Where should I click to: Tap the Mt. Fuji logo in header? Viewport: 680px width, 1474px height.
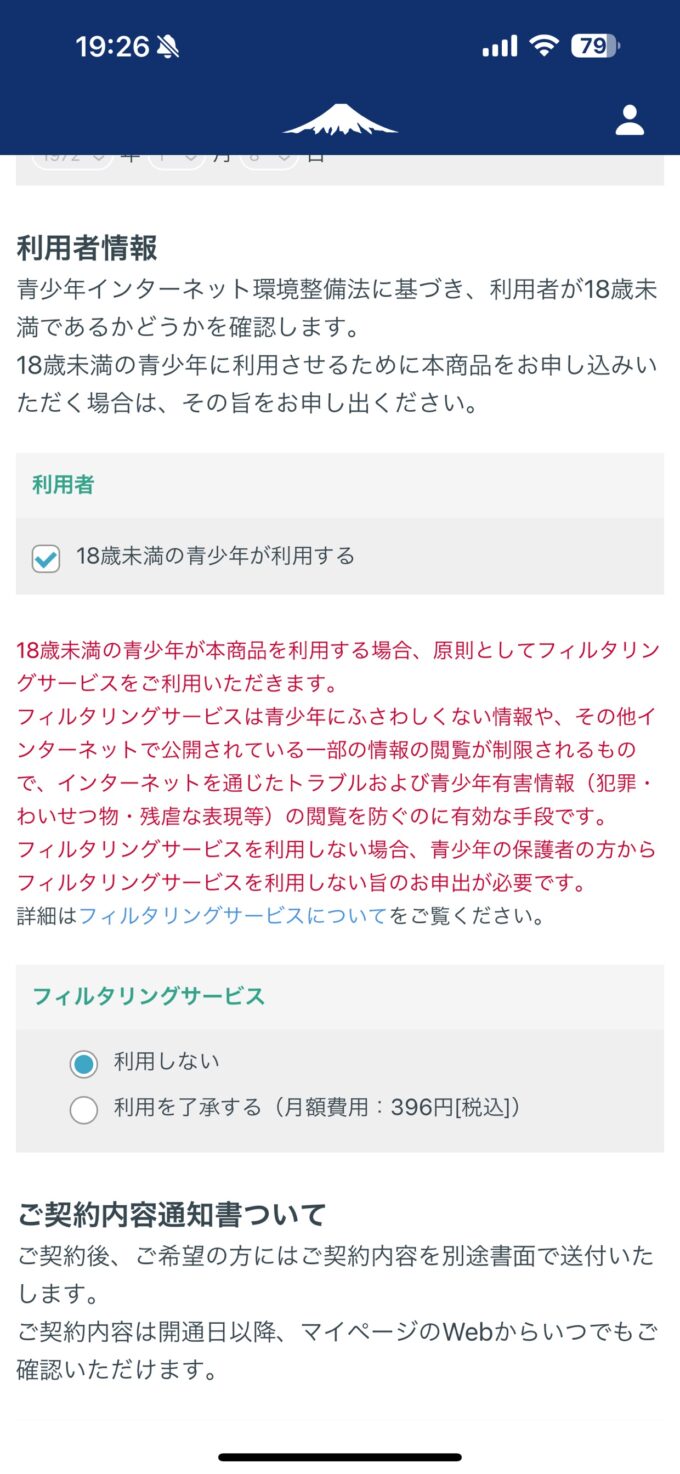click(340, 120)
